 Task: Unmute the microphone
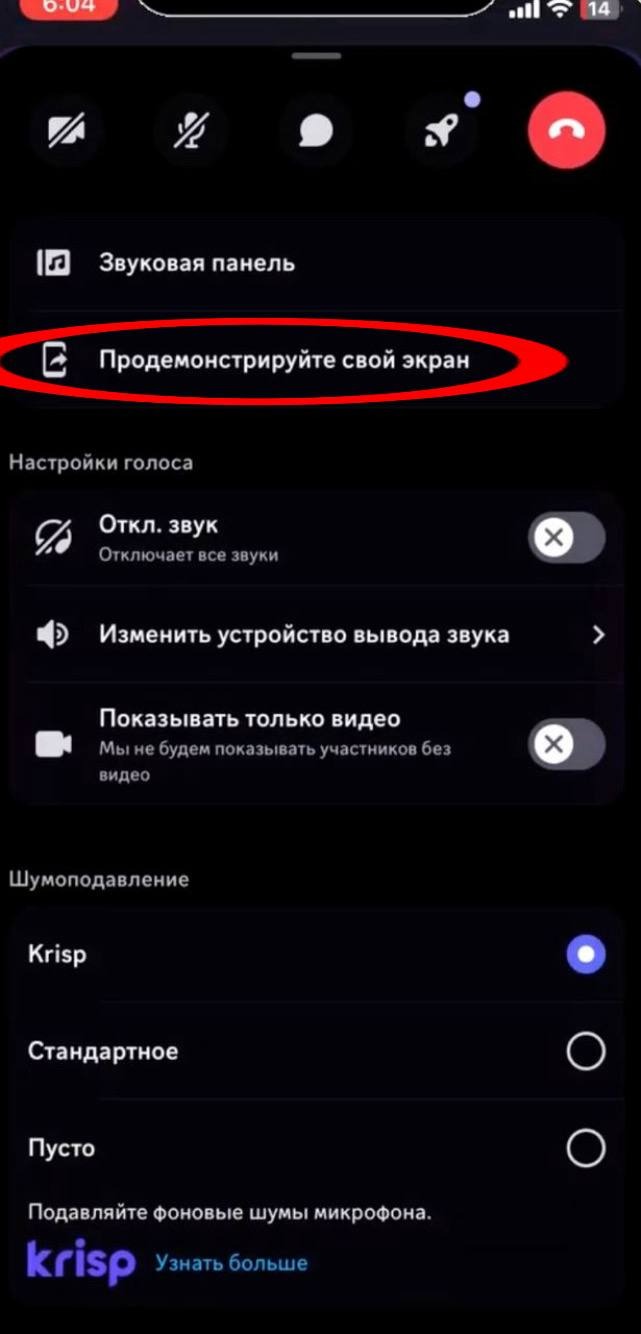coord(191,130)
